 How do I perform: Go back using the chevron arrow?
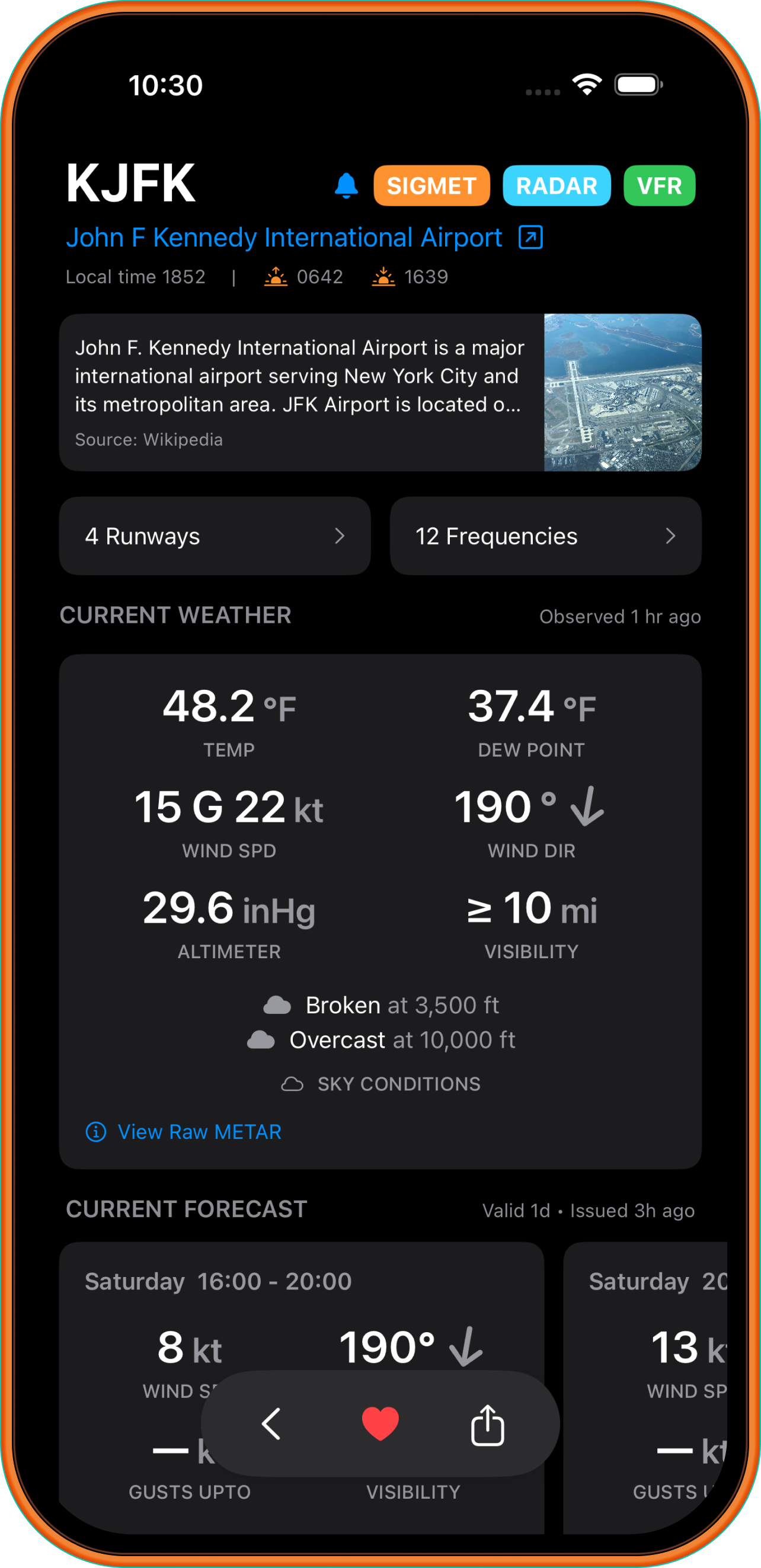(273, 1425)
